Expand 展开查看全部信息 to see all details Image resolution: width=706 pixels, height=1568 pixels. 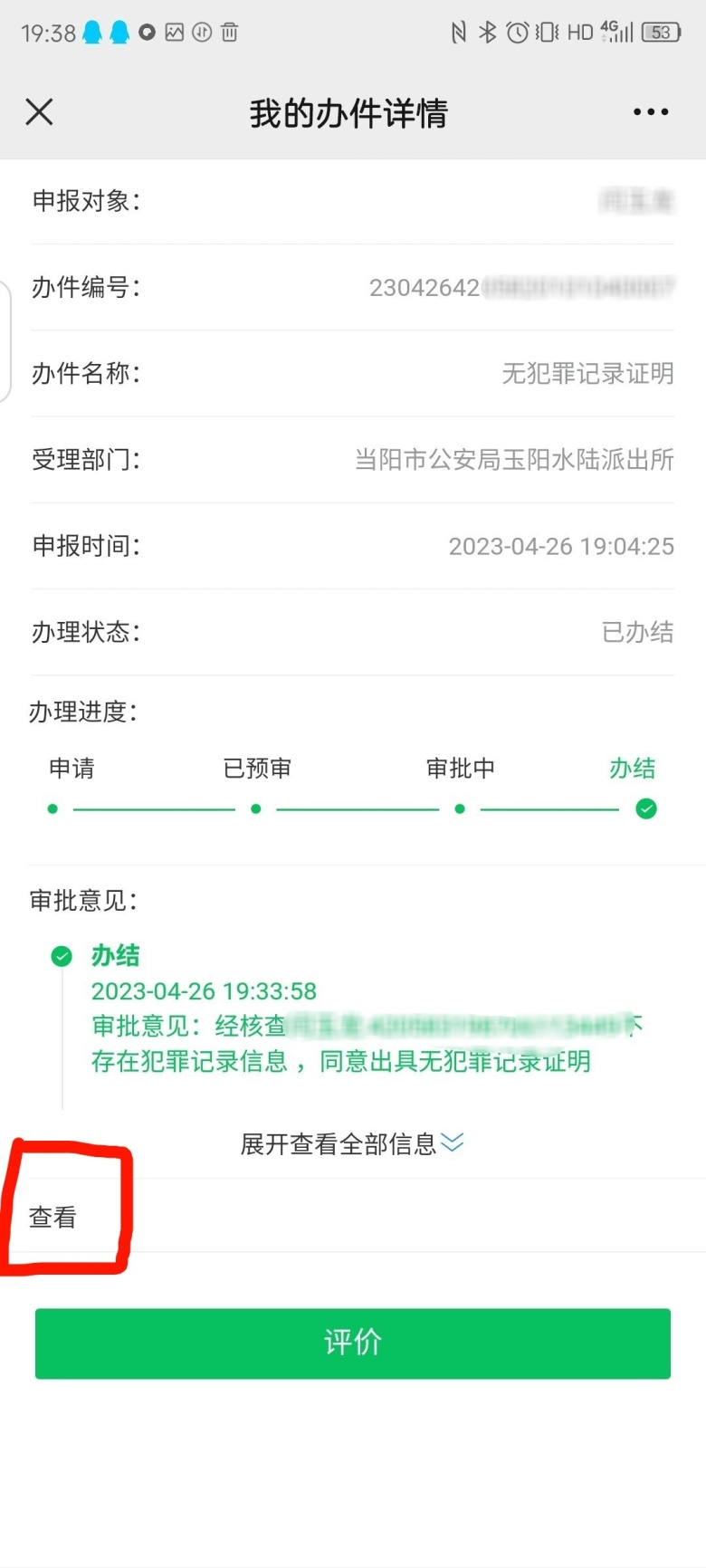(x=352, y=1143)
